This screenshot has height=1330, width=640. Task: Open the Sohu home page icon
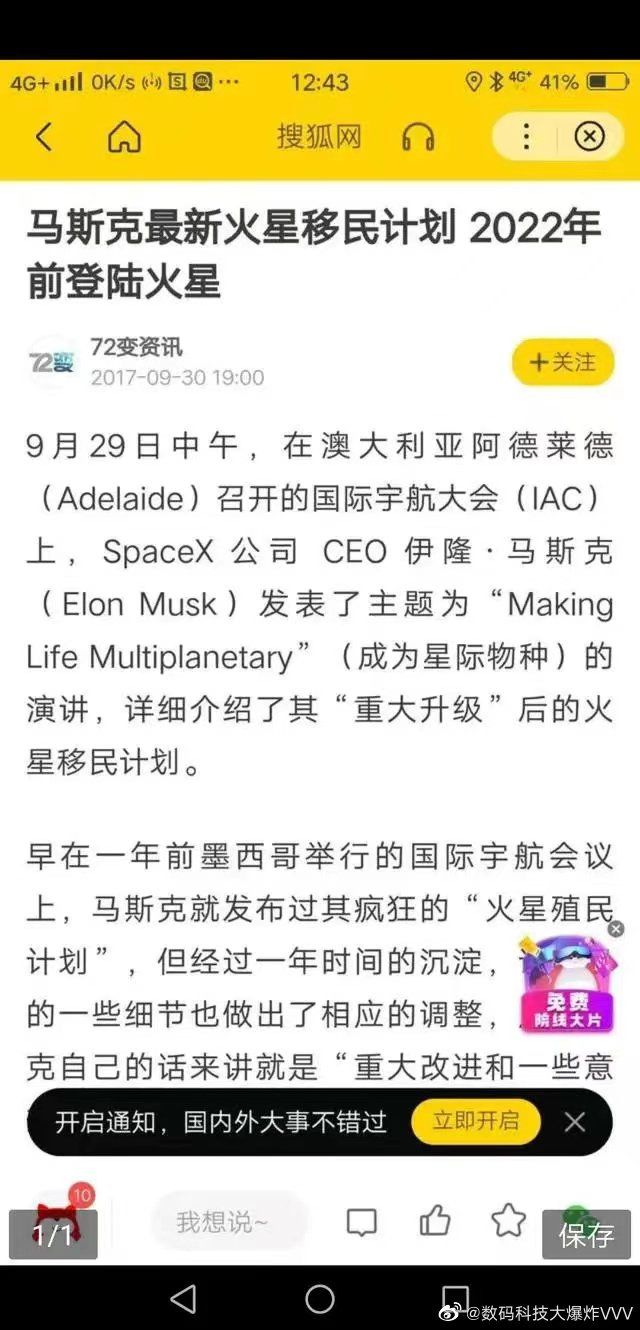124,136
